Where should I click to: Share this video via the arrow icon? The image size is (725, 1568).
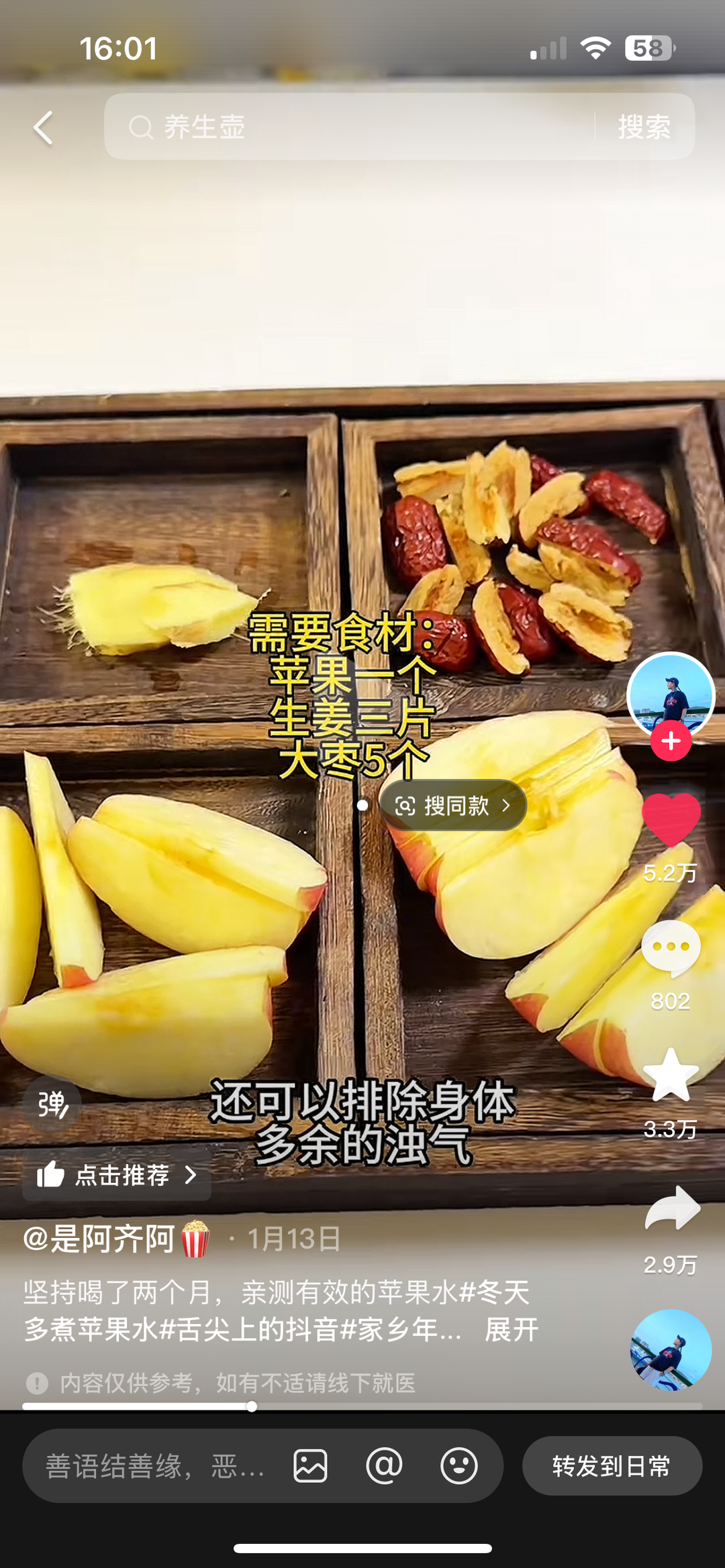672,1208
